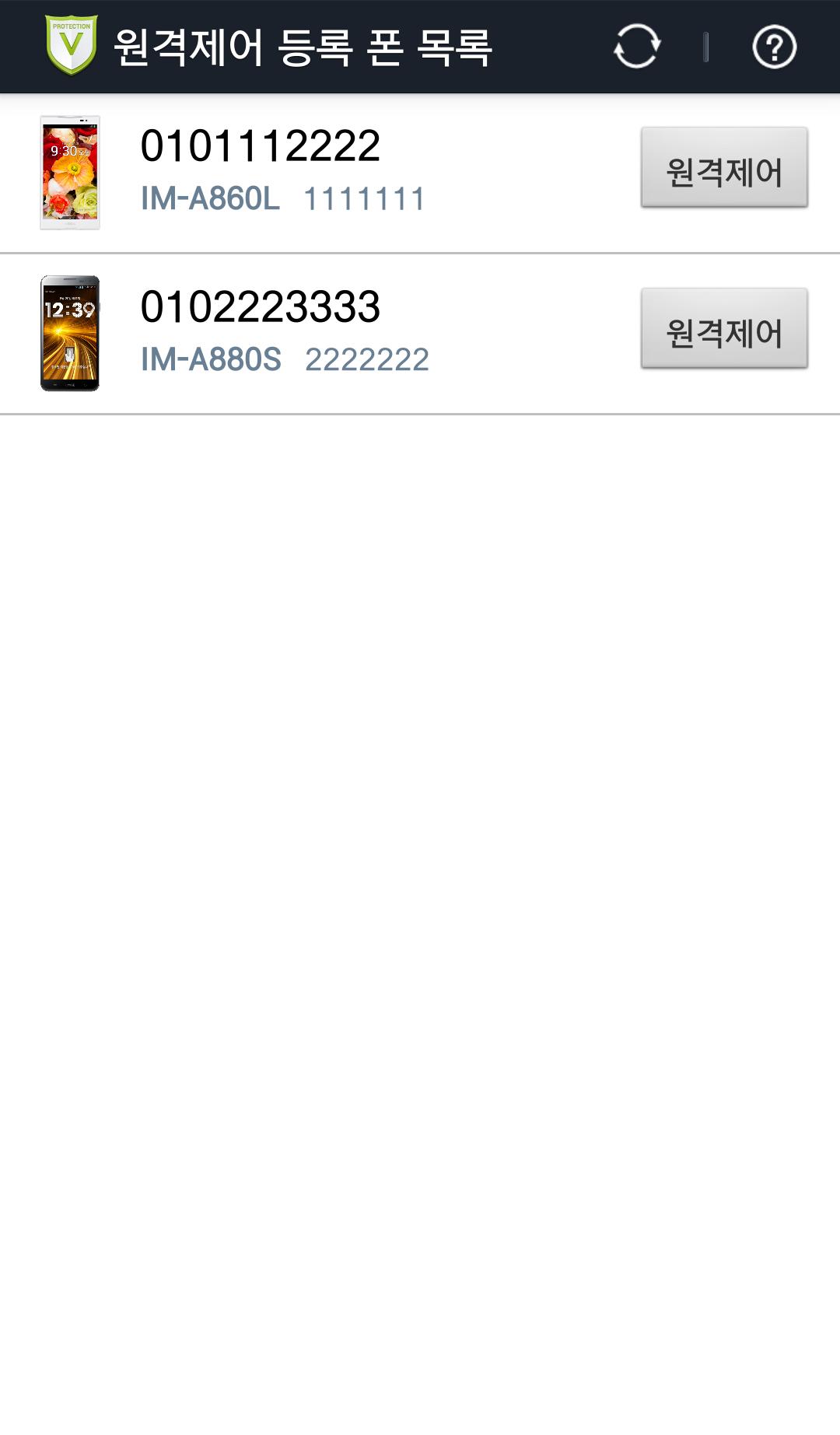Open the IM-A860L phone entry
840x1435 pixels.
point(311,173)
